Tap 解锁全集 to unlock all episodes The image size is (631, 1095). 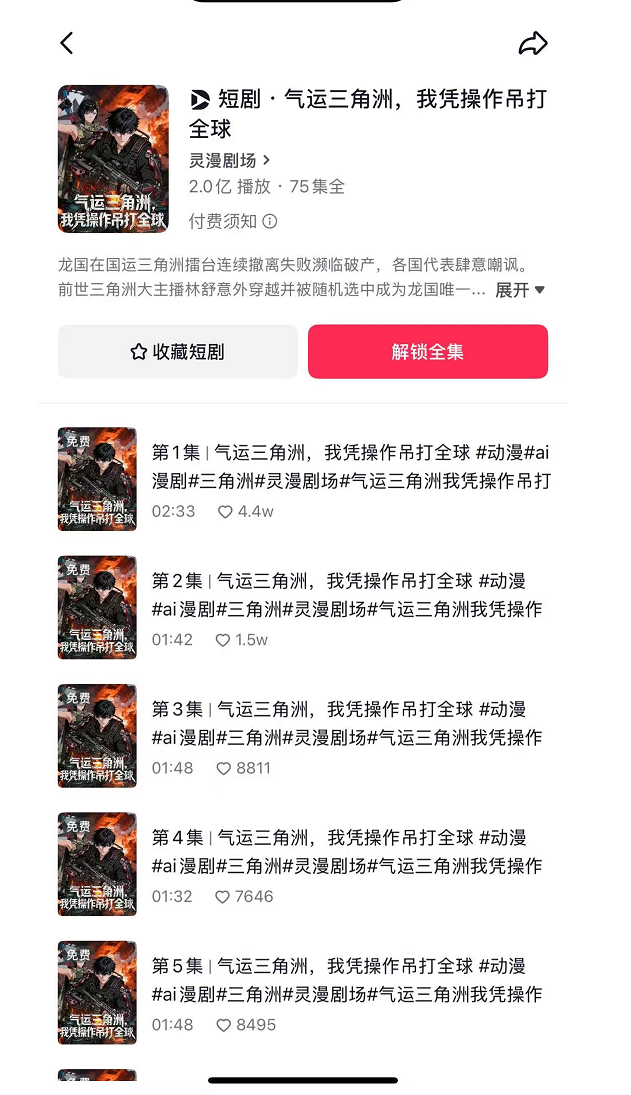click(x=427, y=352)
